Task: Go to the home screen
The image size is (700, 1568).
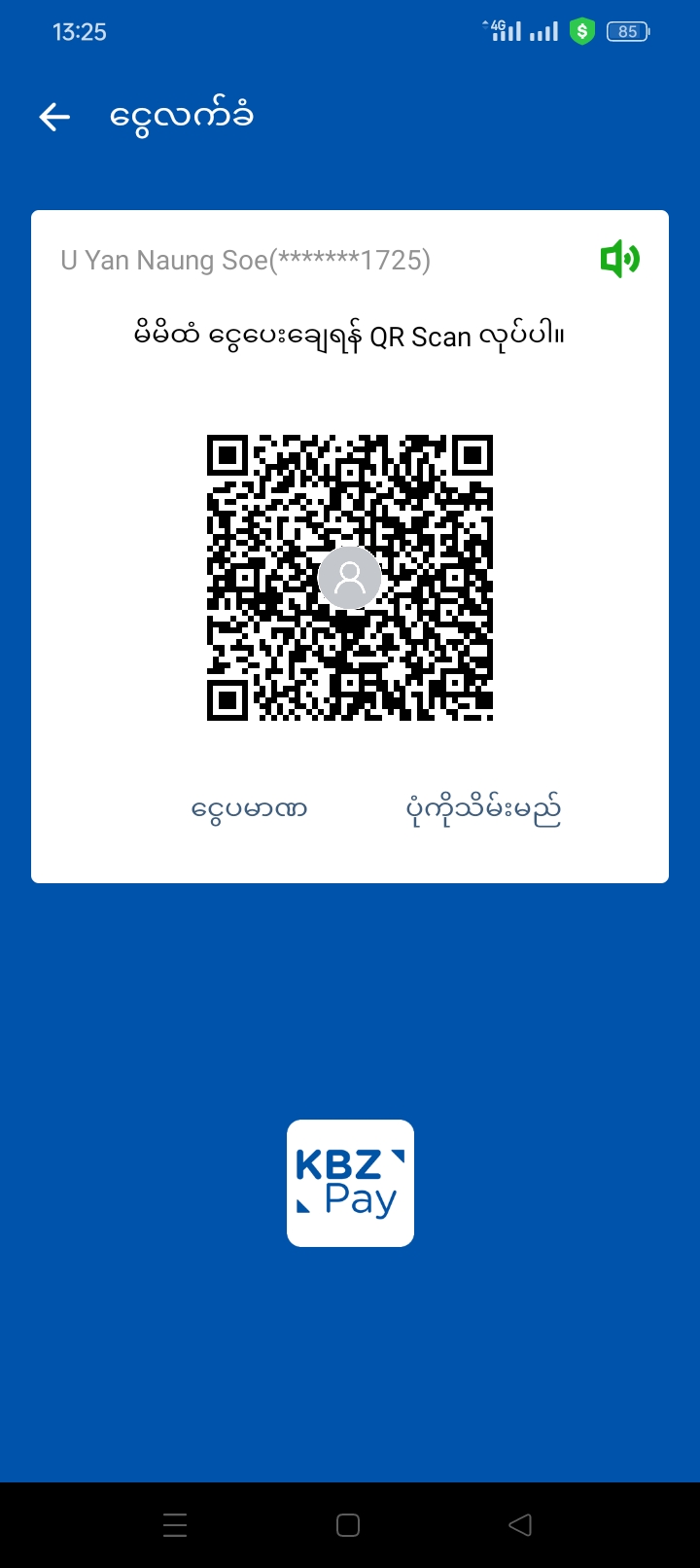Action: coord(348,1525)
